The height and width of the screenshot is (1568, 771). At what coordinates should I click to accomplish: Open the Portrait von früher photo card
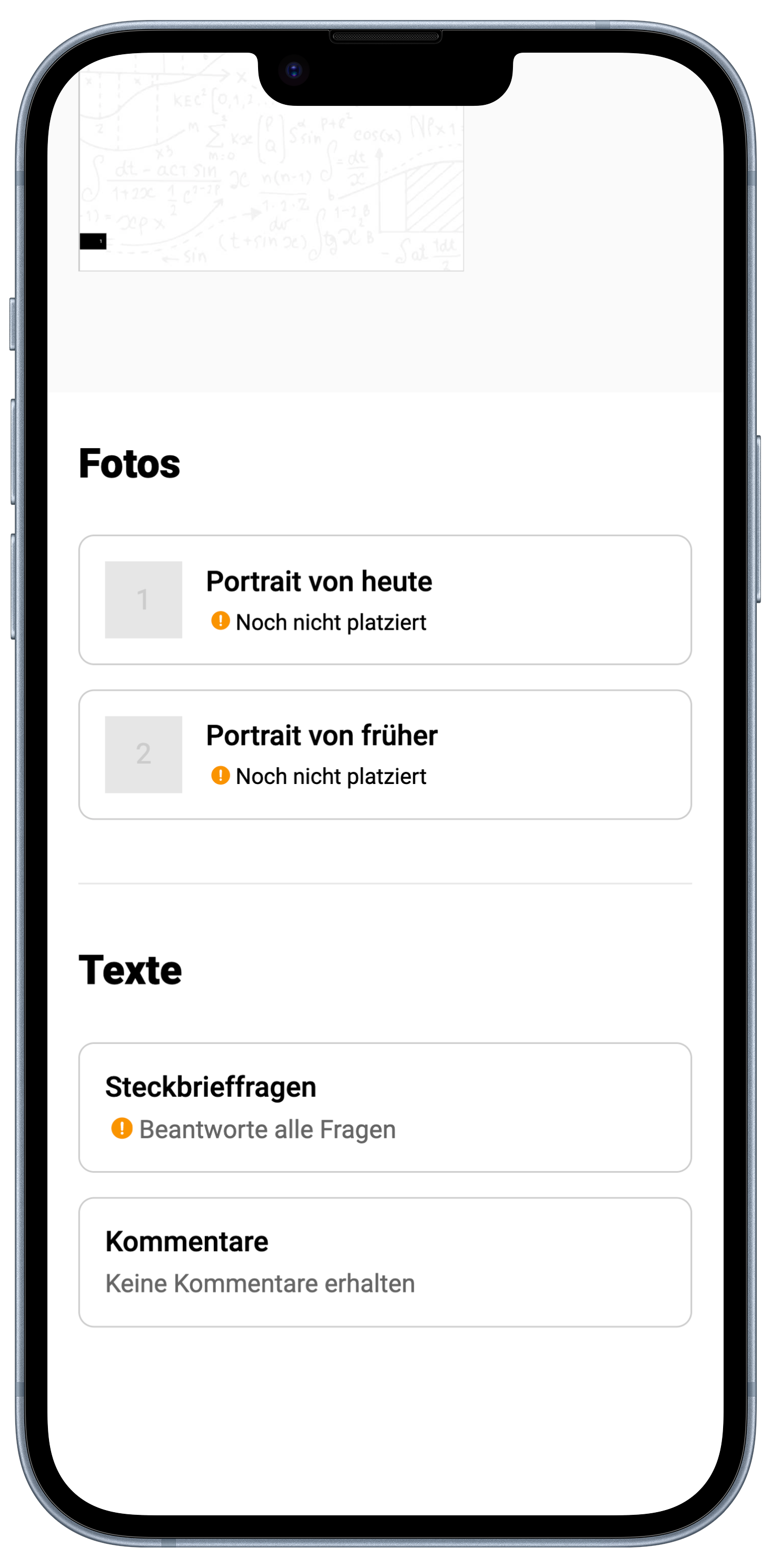(385, 754)
